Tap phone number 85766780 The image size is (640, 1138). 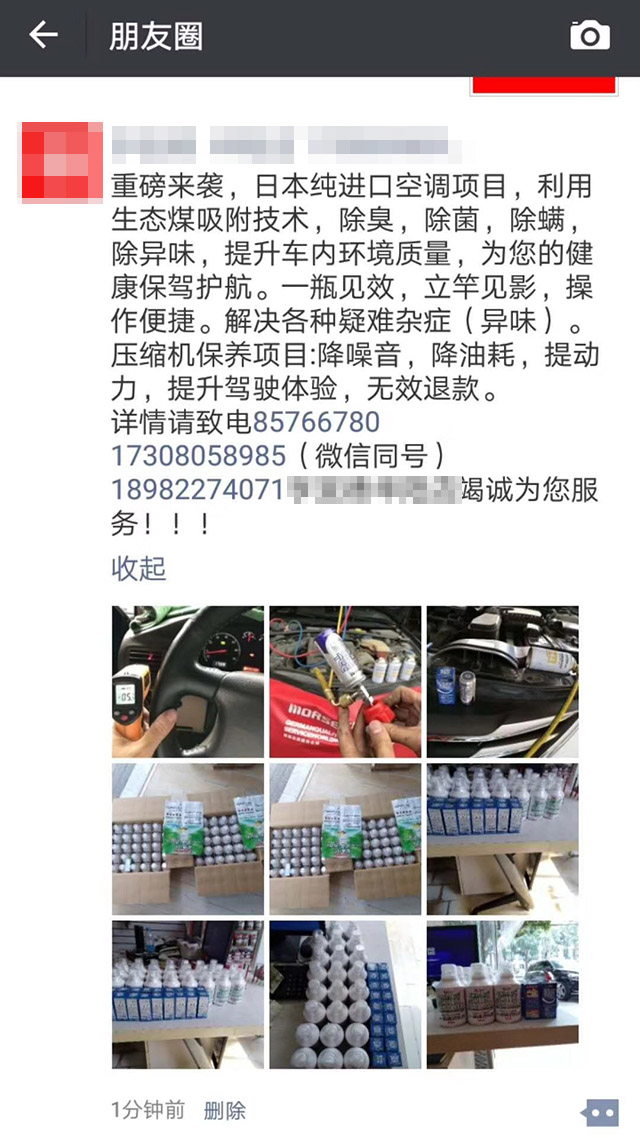coord(316,422)
